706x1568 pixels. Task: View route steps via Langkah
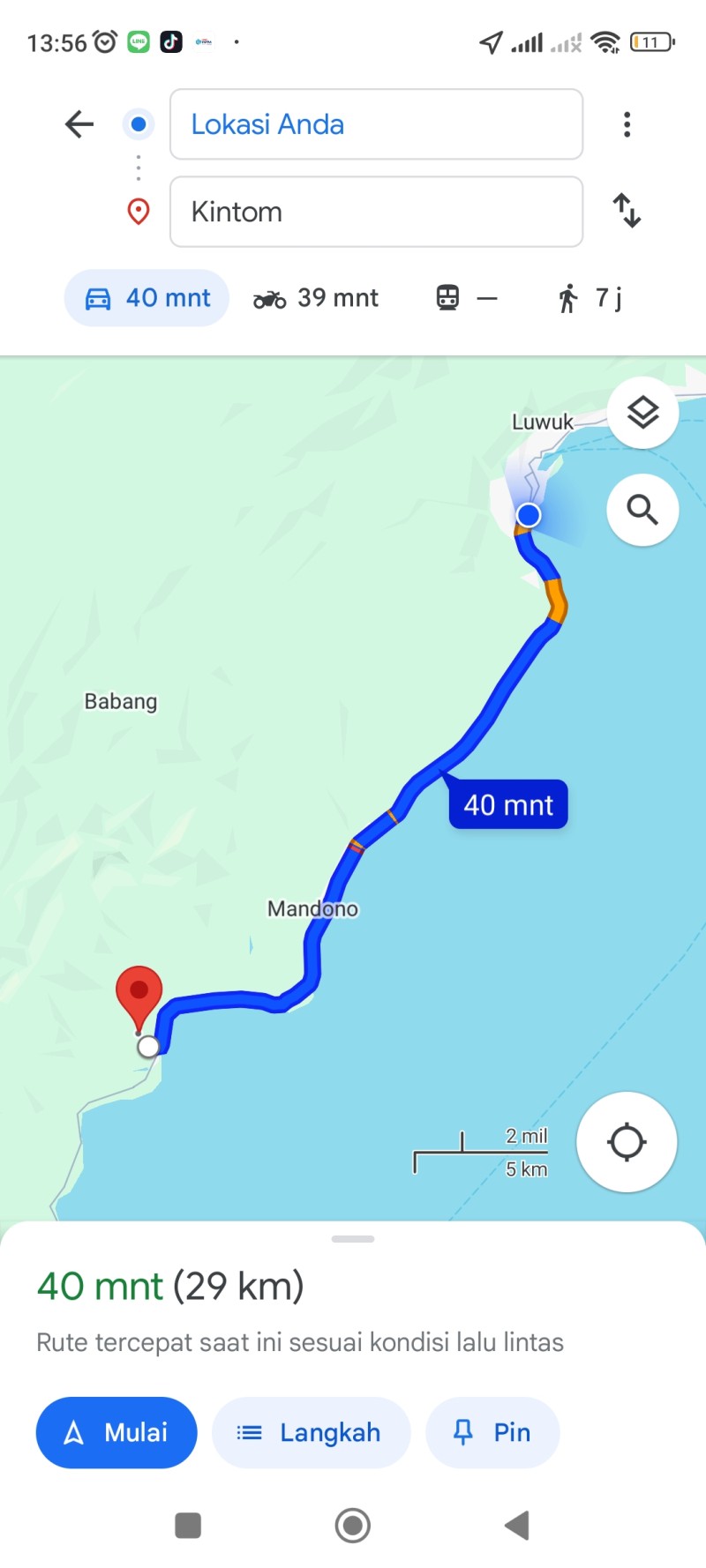311,1432
